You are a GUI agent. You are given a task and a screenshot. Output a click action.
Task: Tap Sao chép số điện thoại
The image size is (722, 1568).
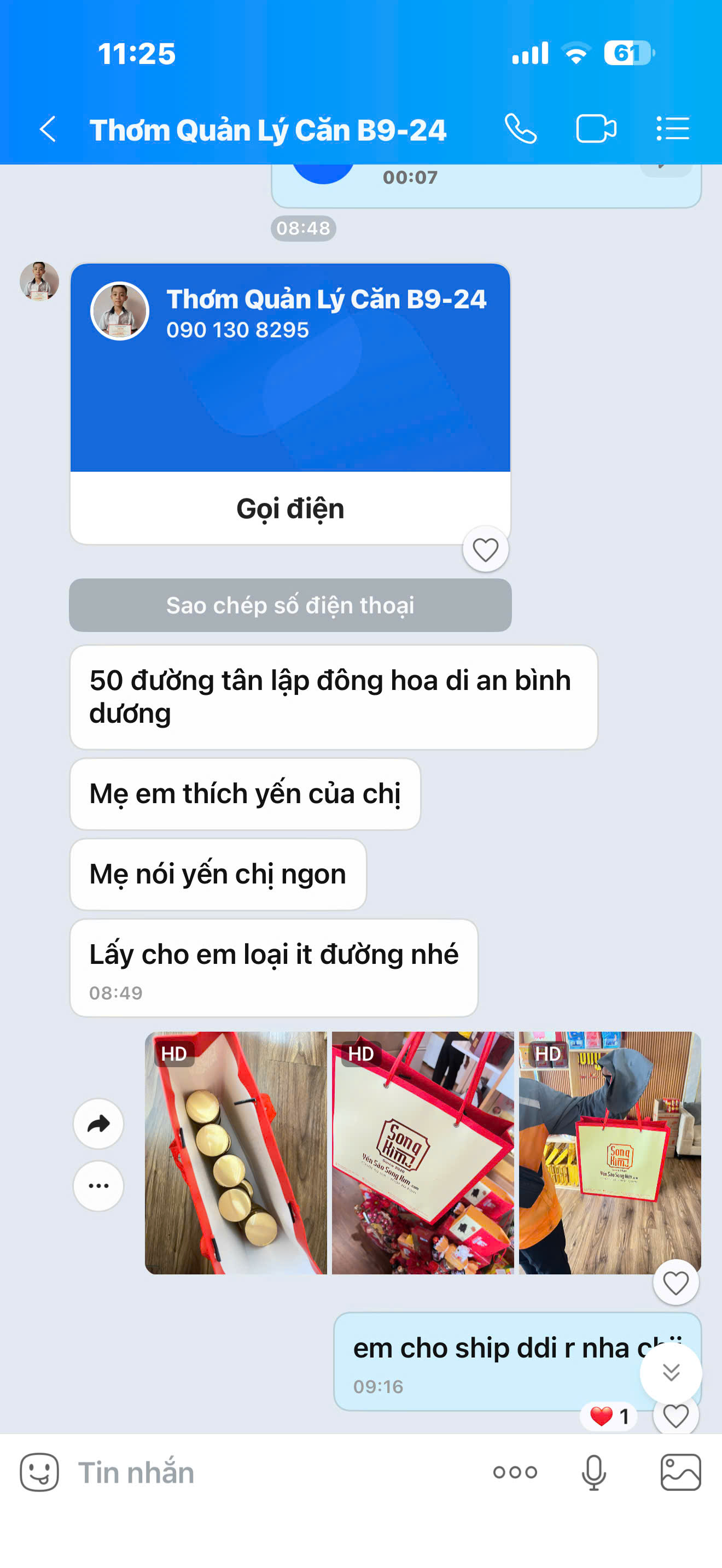click(x=290, y=605)
